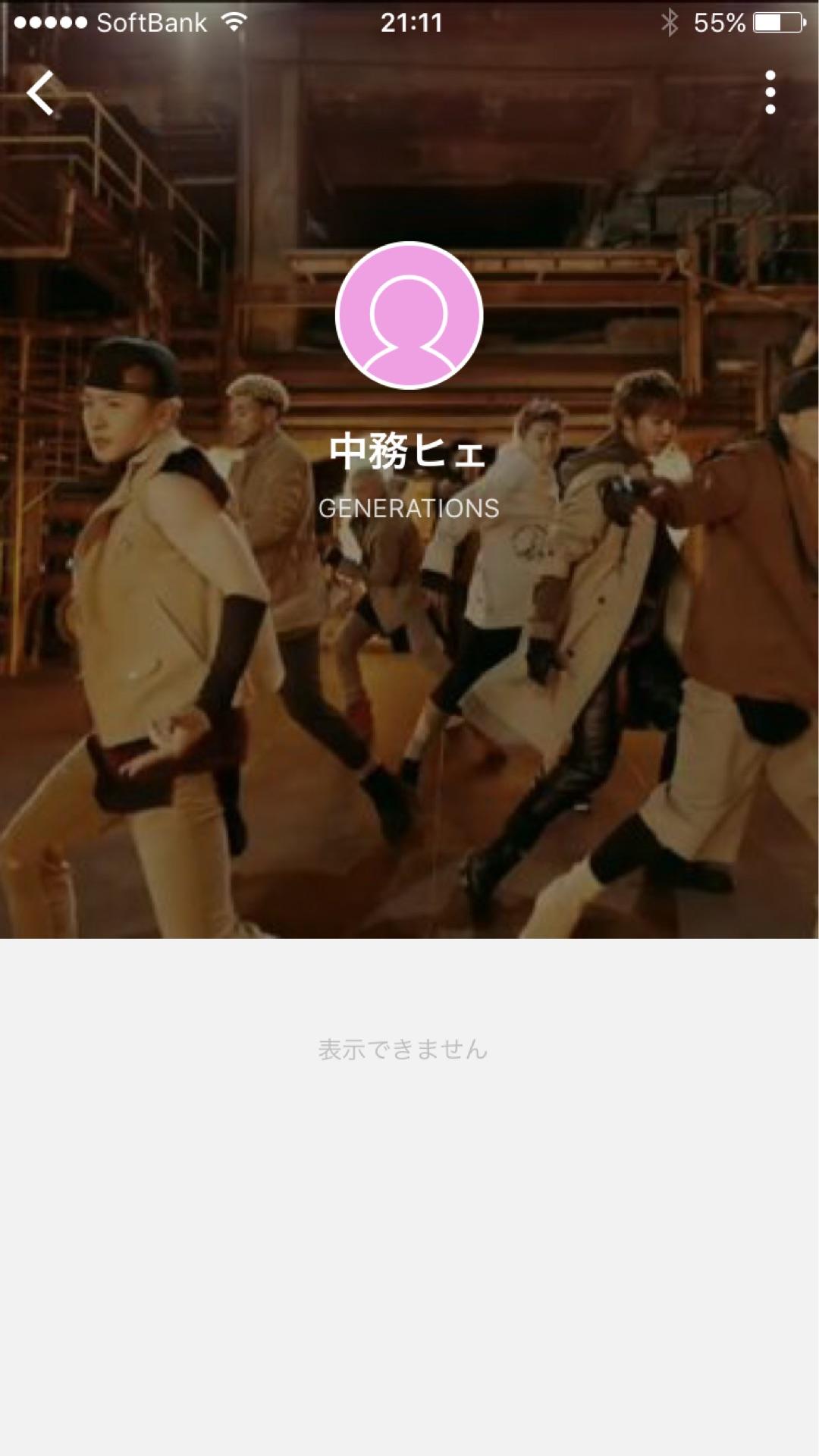Image resolution: width=819 pixels, height=1456 pixels.
Task: Open the three-dot overflow menu
Action: (x=770, y=93)
